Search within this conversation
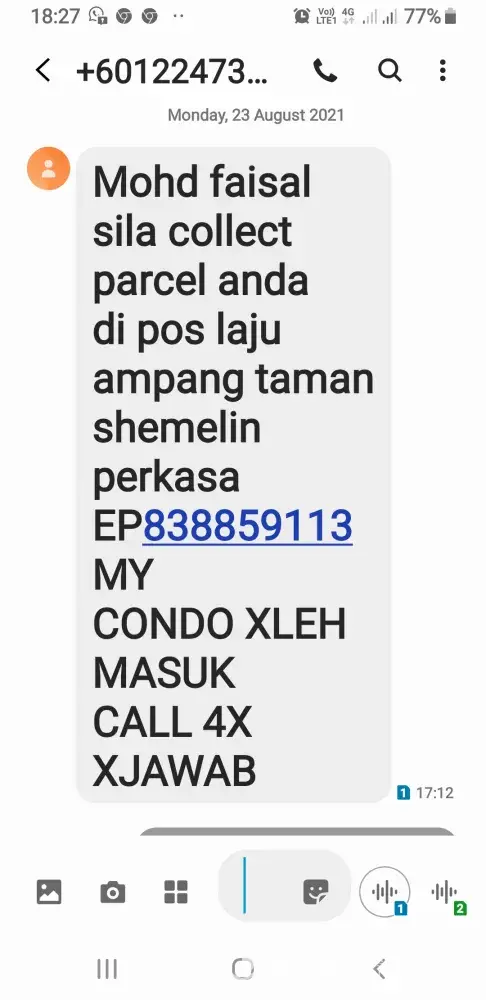 [x=389, y=70]
